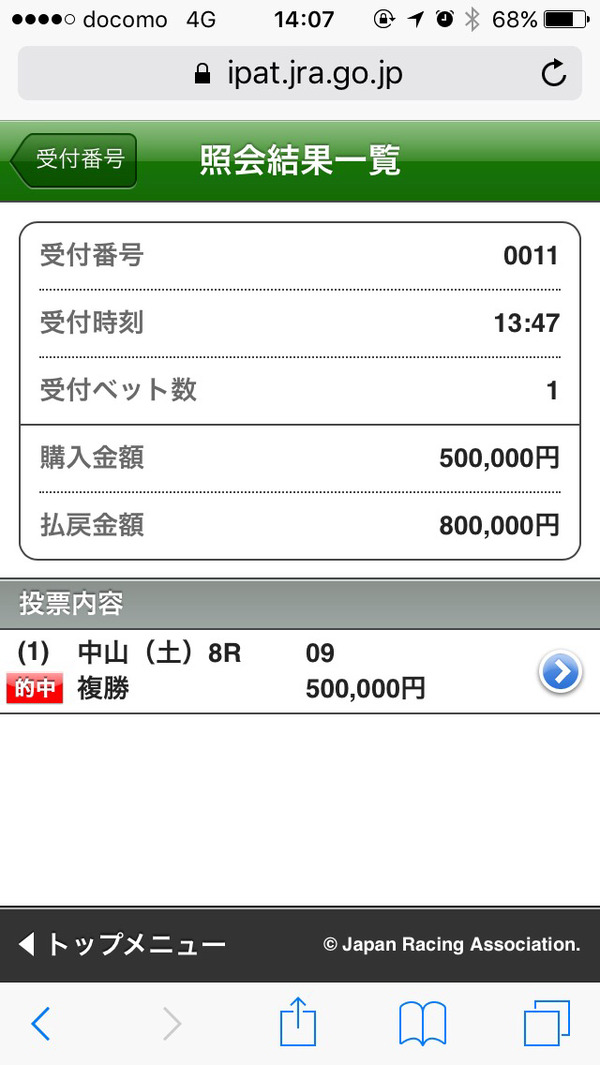The image size is (600, 1065).
Task: Return to トップメニュー
Action: pos(122,944)
